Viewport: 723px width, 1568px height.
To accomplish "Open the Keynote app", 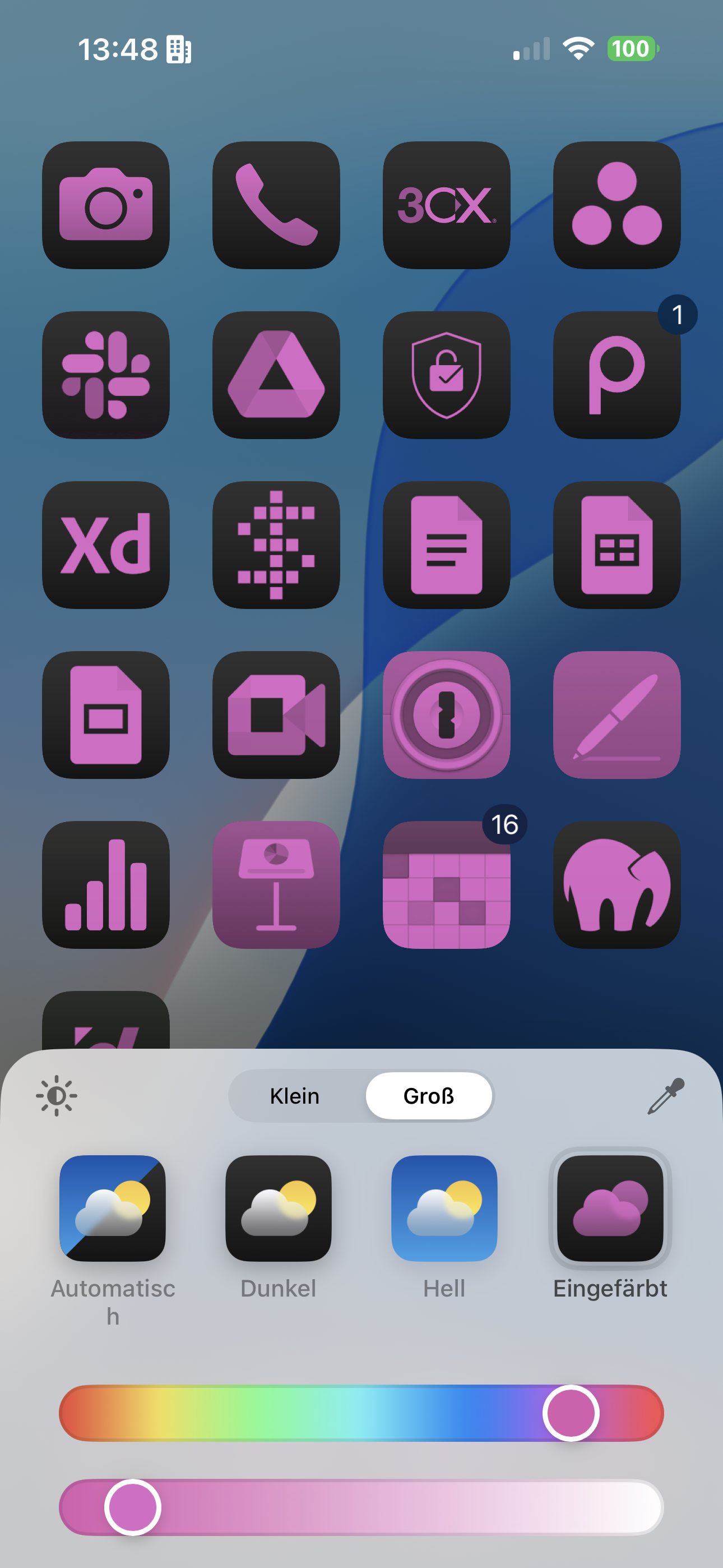I will tap(276, 884).
